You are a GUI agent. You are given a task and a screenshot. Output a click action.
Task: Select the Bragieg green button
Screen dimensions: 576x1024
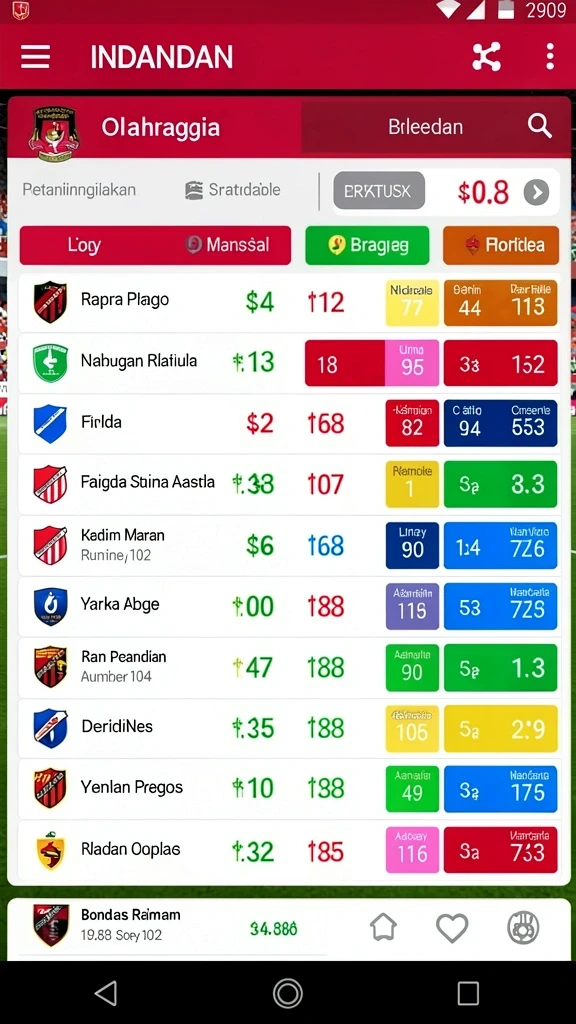367,246
